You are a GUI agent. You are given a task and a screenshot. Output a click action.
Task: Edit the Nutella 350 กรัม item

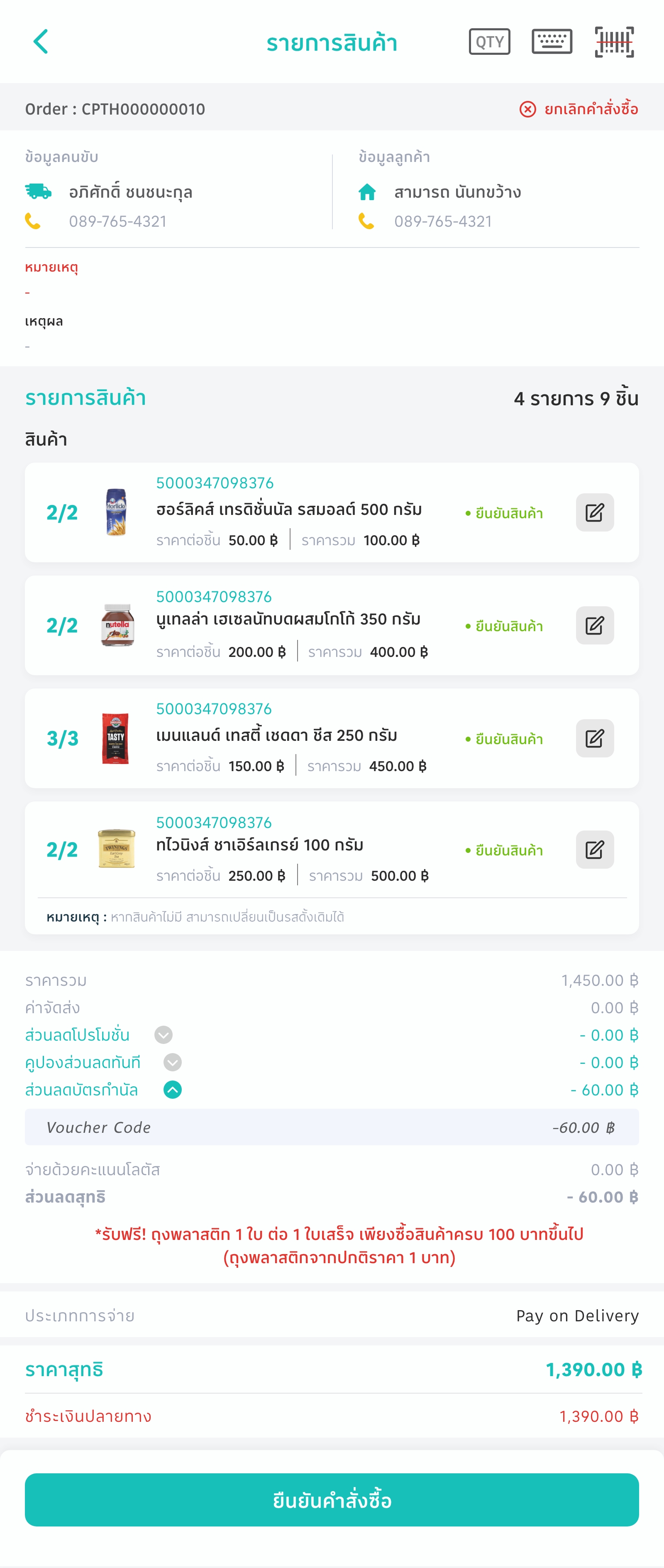click(594, 625)
